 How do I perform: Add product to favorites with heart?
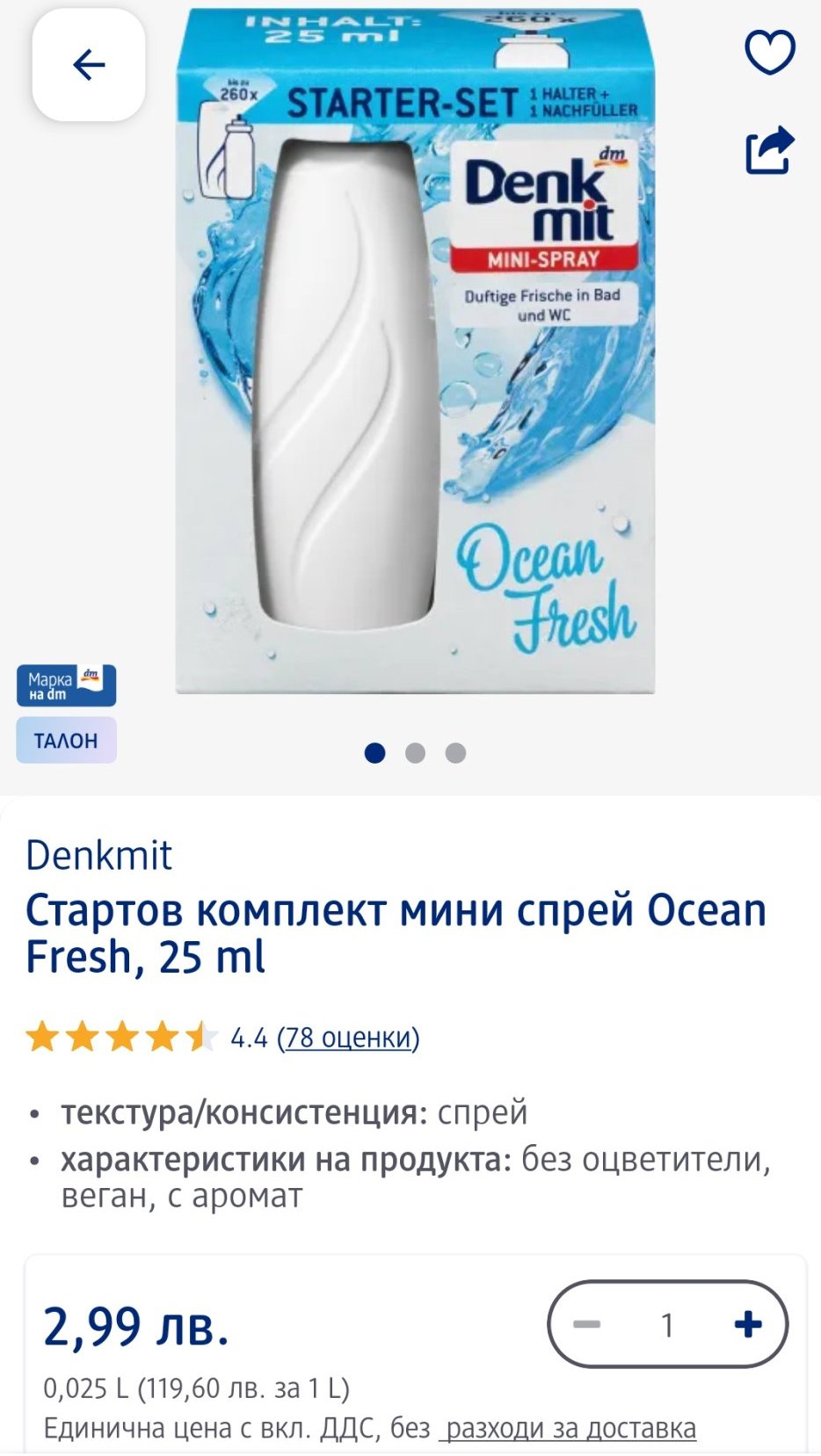point(770,52)
